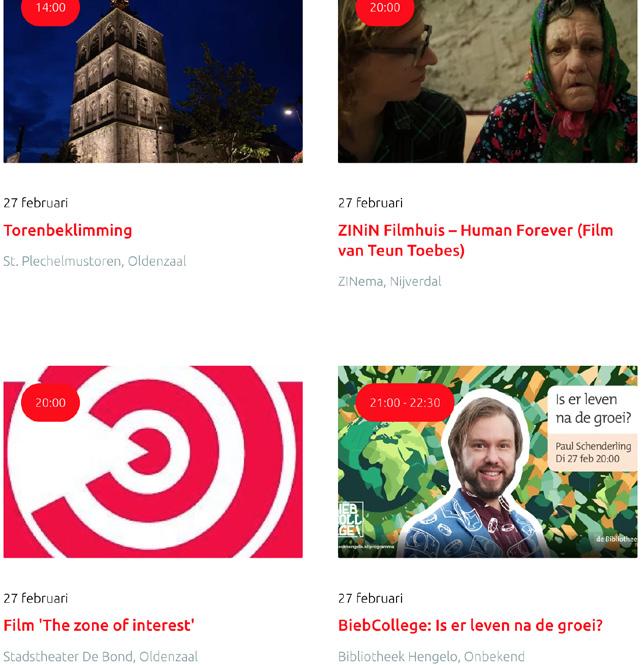Open the BiebCollege: Is er leven na de groei? link
The width and height of the screenshot is (642, 665).
pos(470,626)
